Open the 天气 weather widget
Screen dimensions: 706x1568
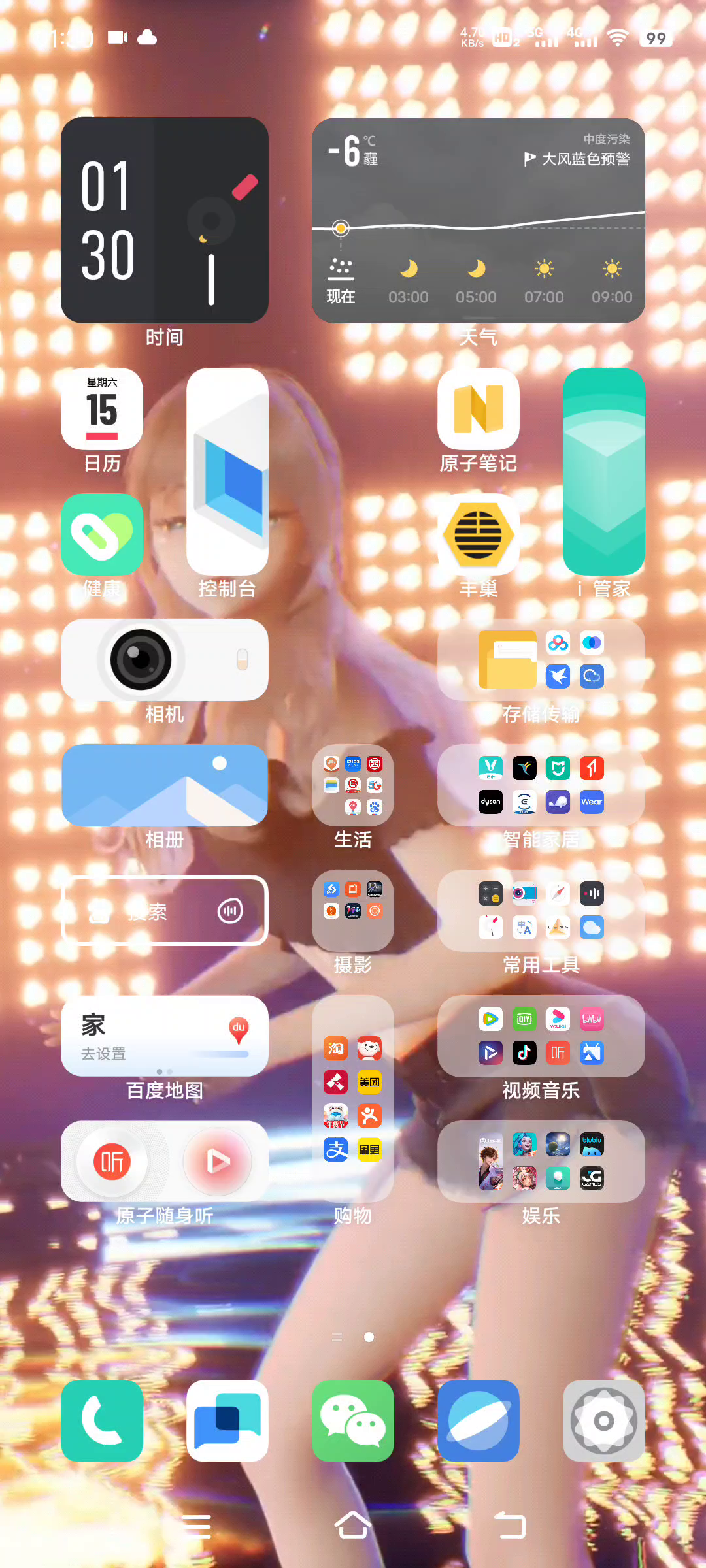click(x=478, y=220)
